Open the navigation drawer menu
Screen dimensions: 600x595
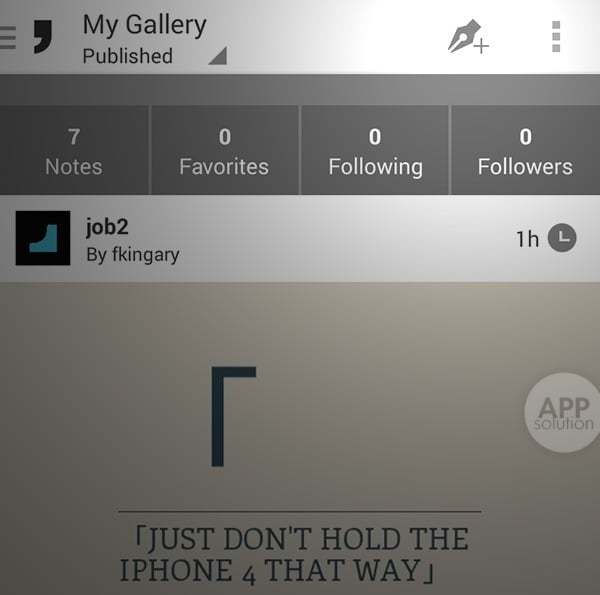pyautogui.click(x=10, y=38)
